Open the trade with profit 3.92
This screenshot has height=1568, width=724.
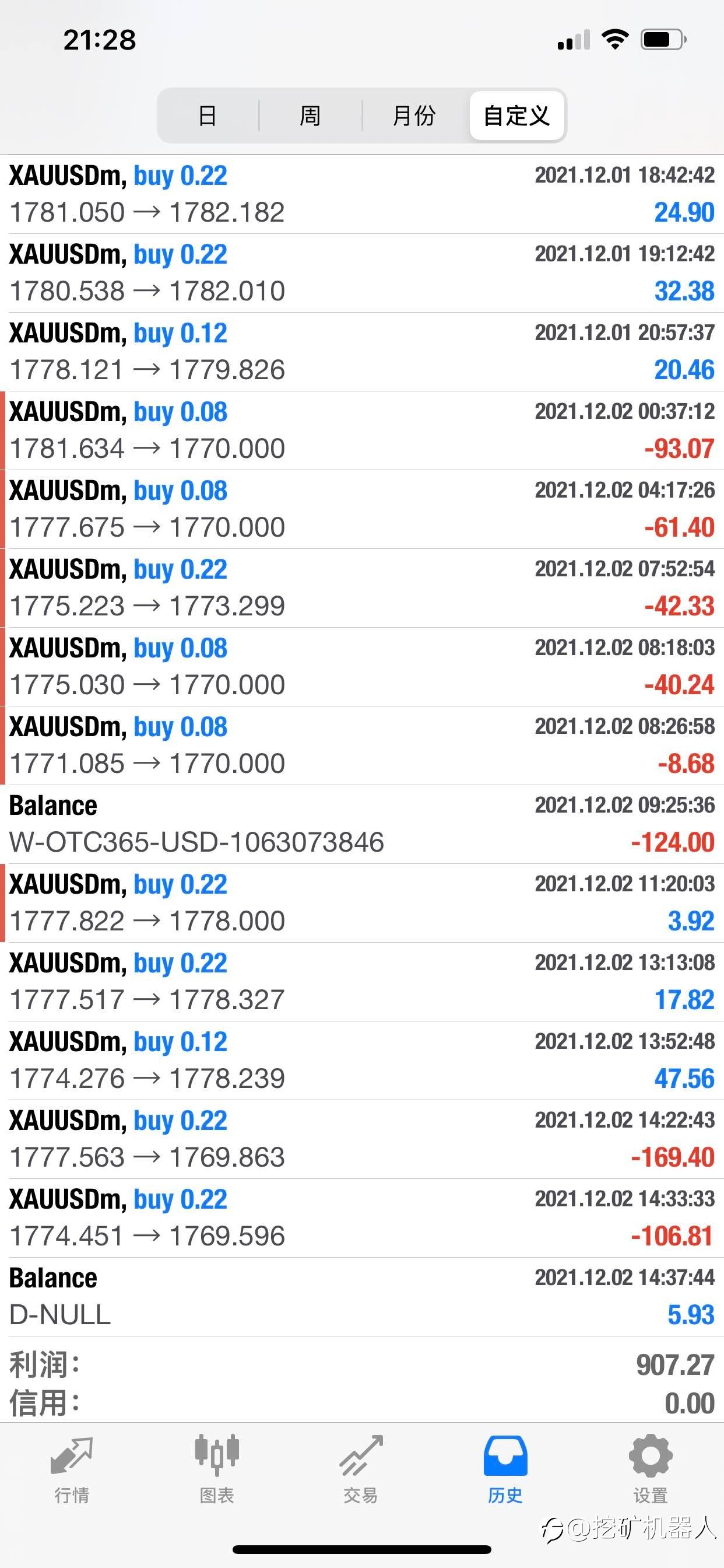362,902
